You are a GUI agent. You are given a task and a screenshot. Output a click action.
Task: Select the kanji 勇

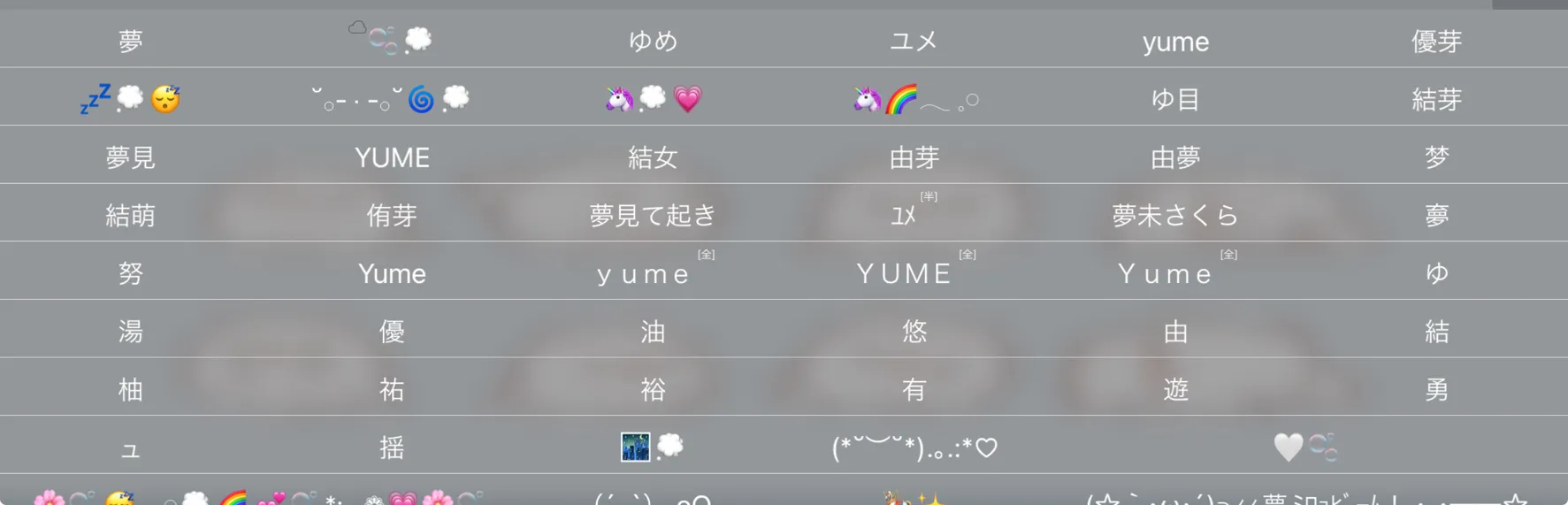pos(1435,389)
